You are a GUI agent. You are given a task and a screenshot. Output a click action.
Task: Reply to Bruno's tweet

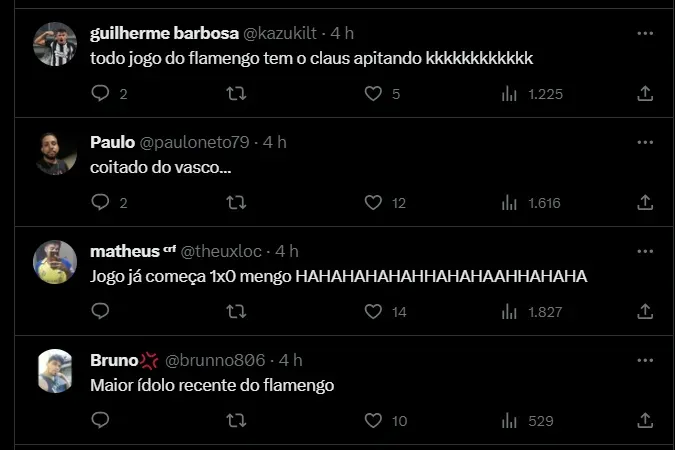pos(100,420)
